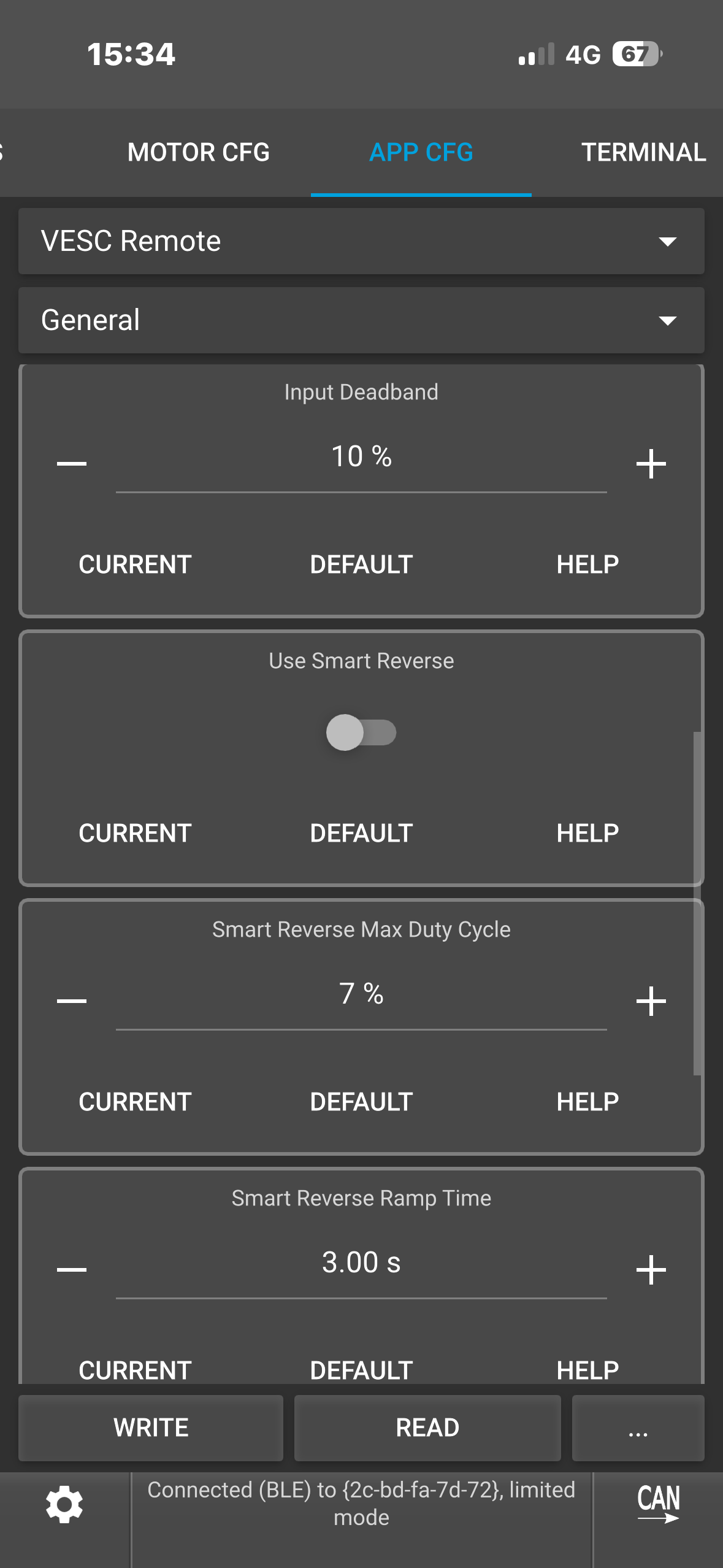723x1568 pixels.
Task: Increase the Input Deadband value
Action: click(651, 463)
